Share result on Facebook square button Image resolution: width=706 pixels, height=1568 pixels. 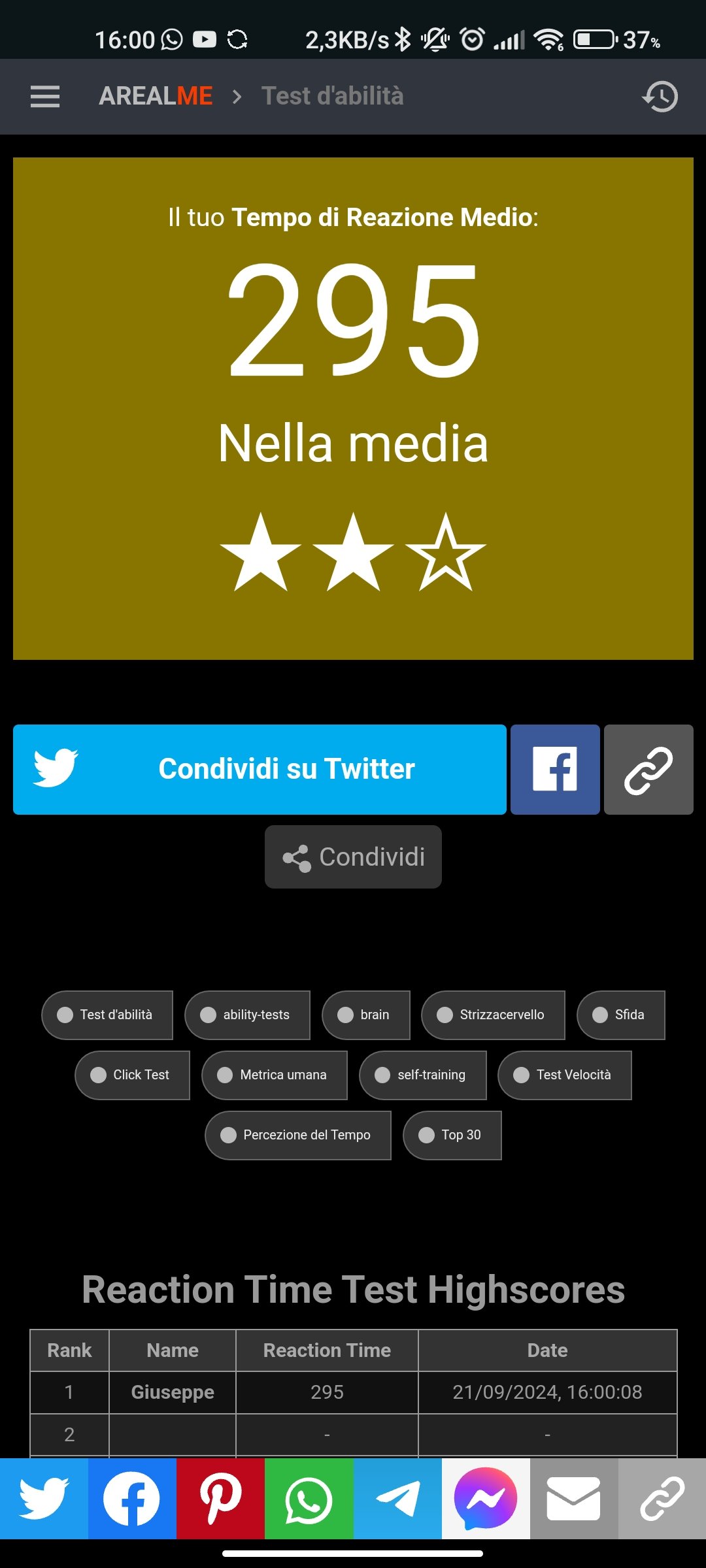point(555,769)
